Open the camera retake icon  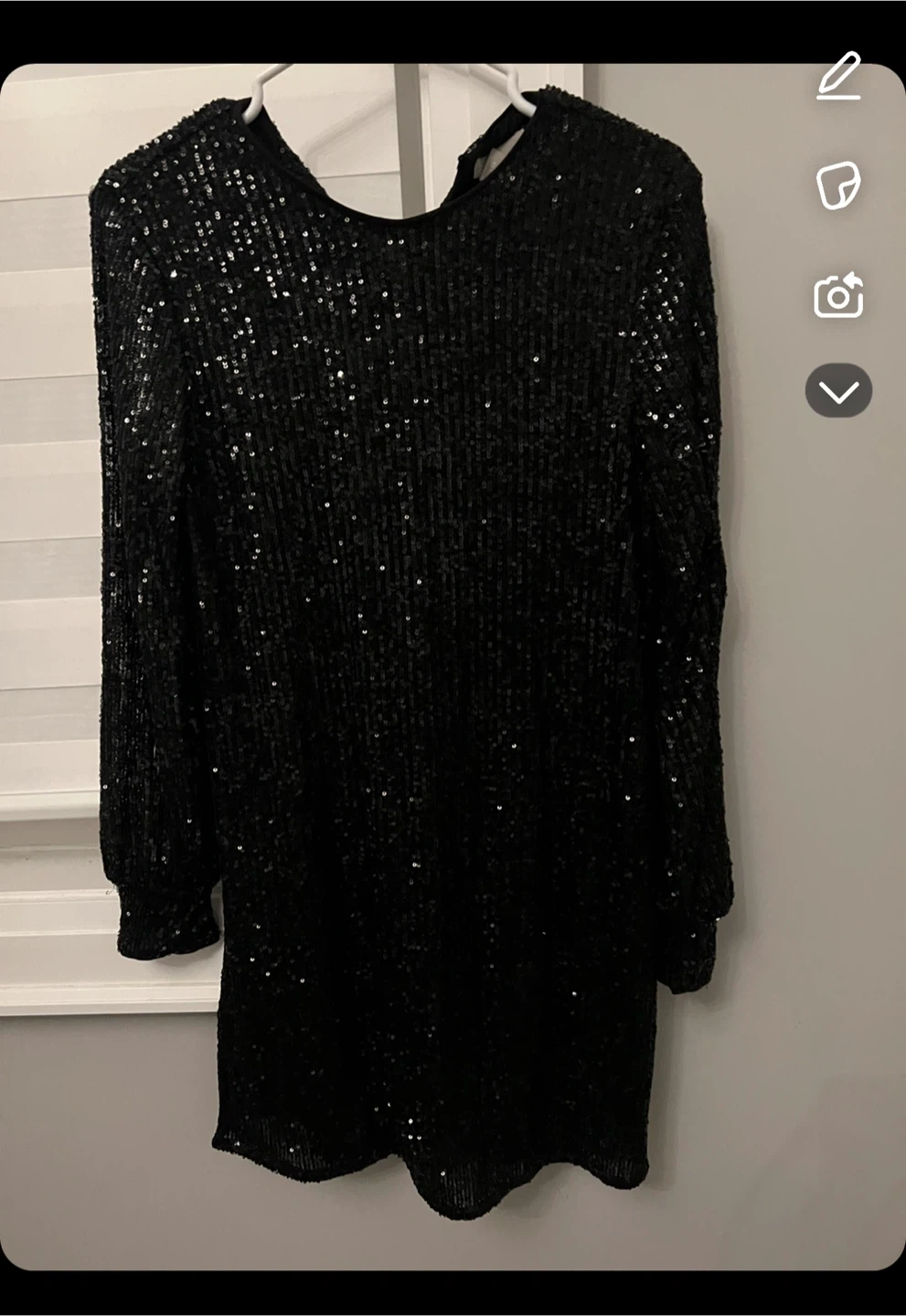tap(838, 295)
